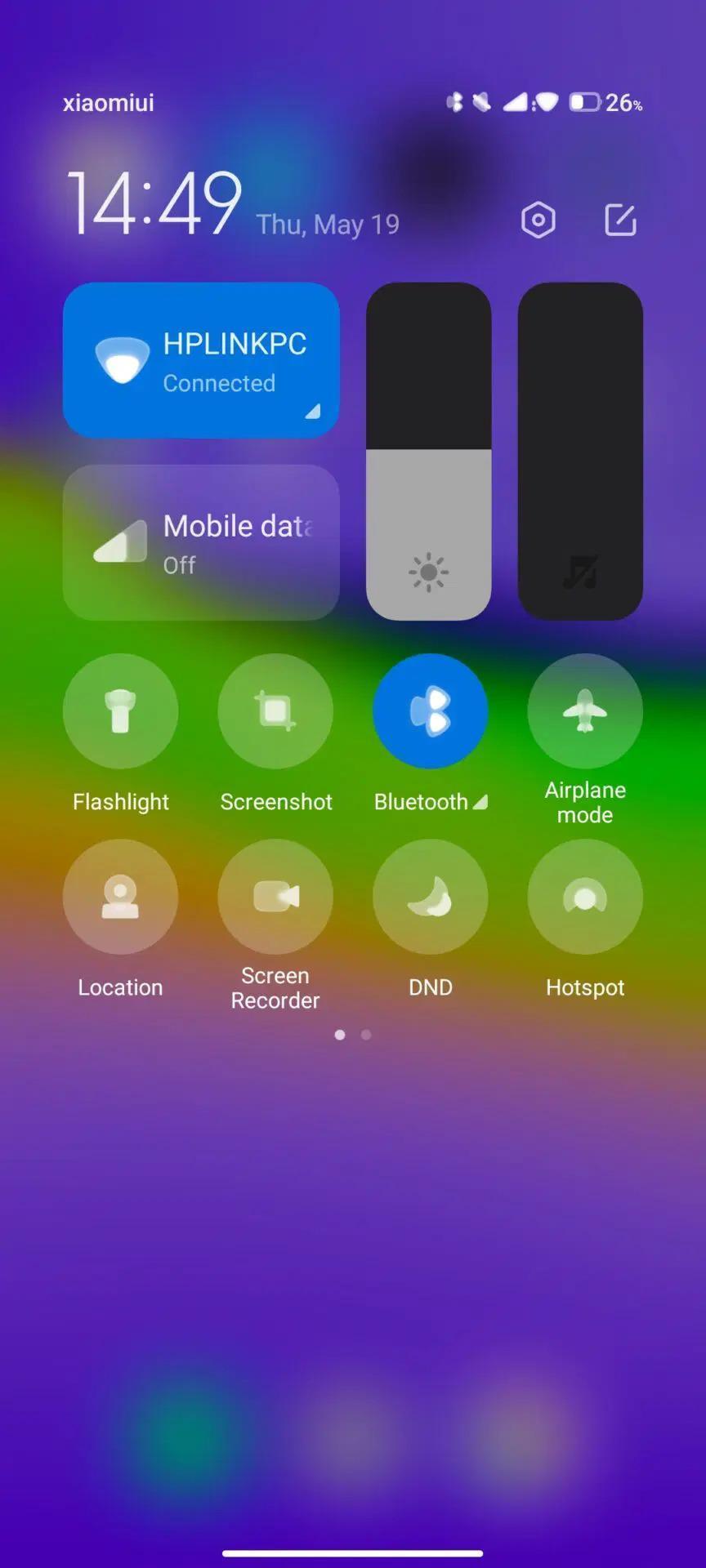Screen dimensions: 706x1568
Task: Disable Bluetooth
Action: [430, 711]
